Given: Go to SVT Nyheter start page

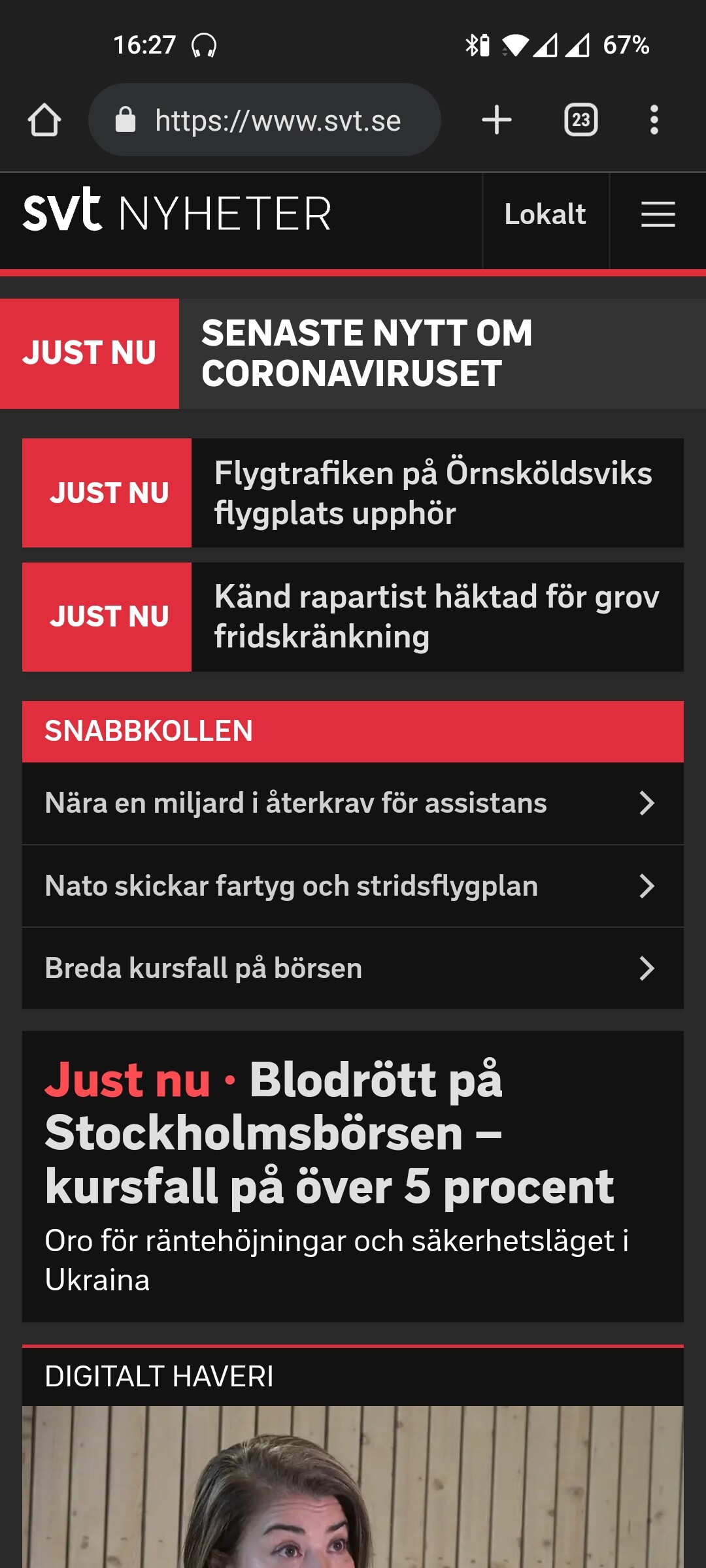Looking at the screenshot, I should pos(176,213).
